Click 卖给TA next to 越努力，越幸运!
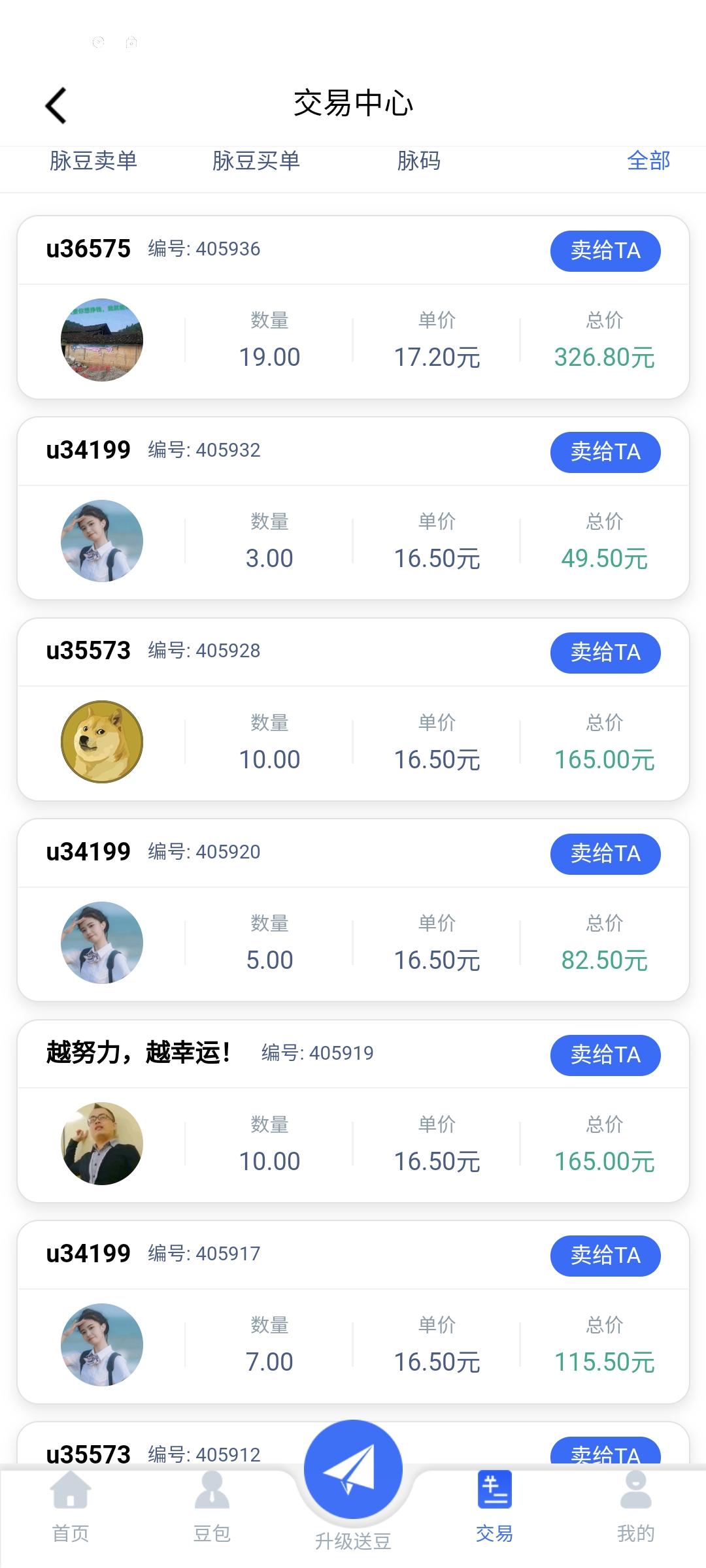 pyautogui.click(x=605, y=1055)
